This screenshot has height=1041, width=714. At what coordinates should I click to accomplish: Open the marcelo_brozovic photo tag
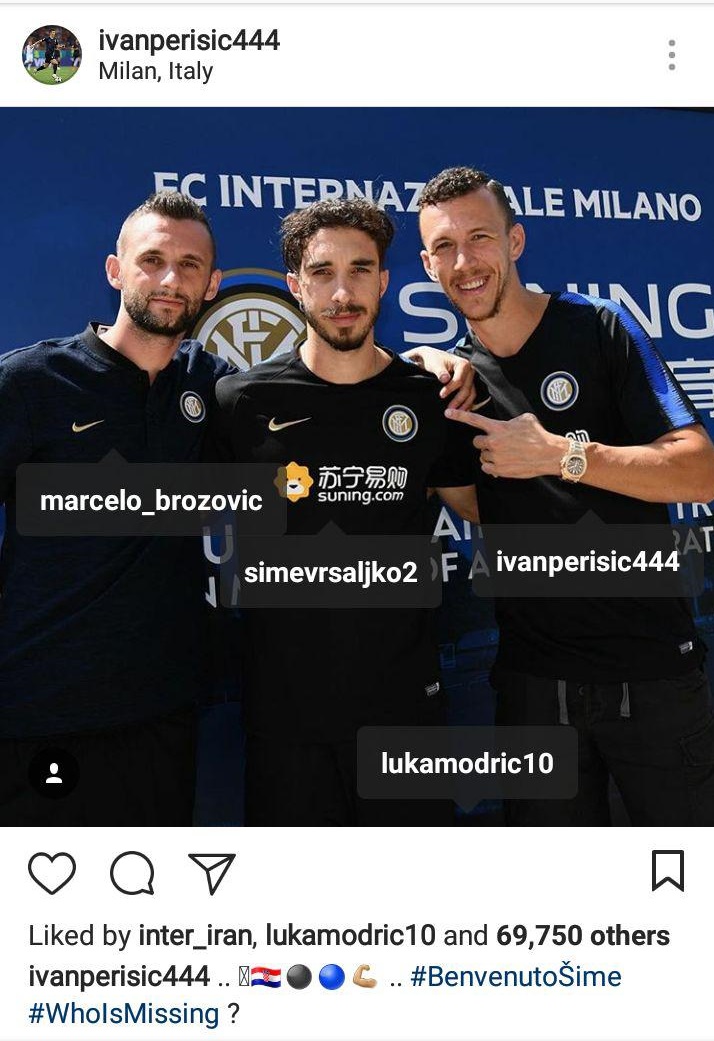[151, 500]
